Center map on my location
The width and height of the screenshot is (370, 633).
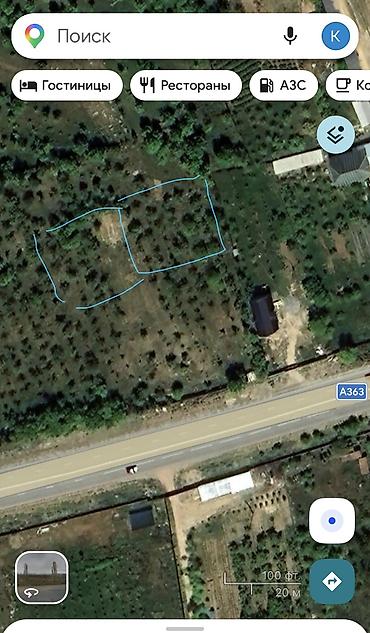(x=332, y=521)
